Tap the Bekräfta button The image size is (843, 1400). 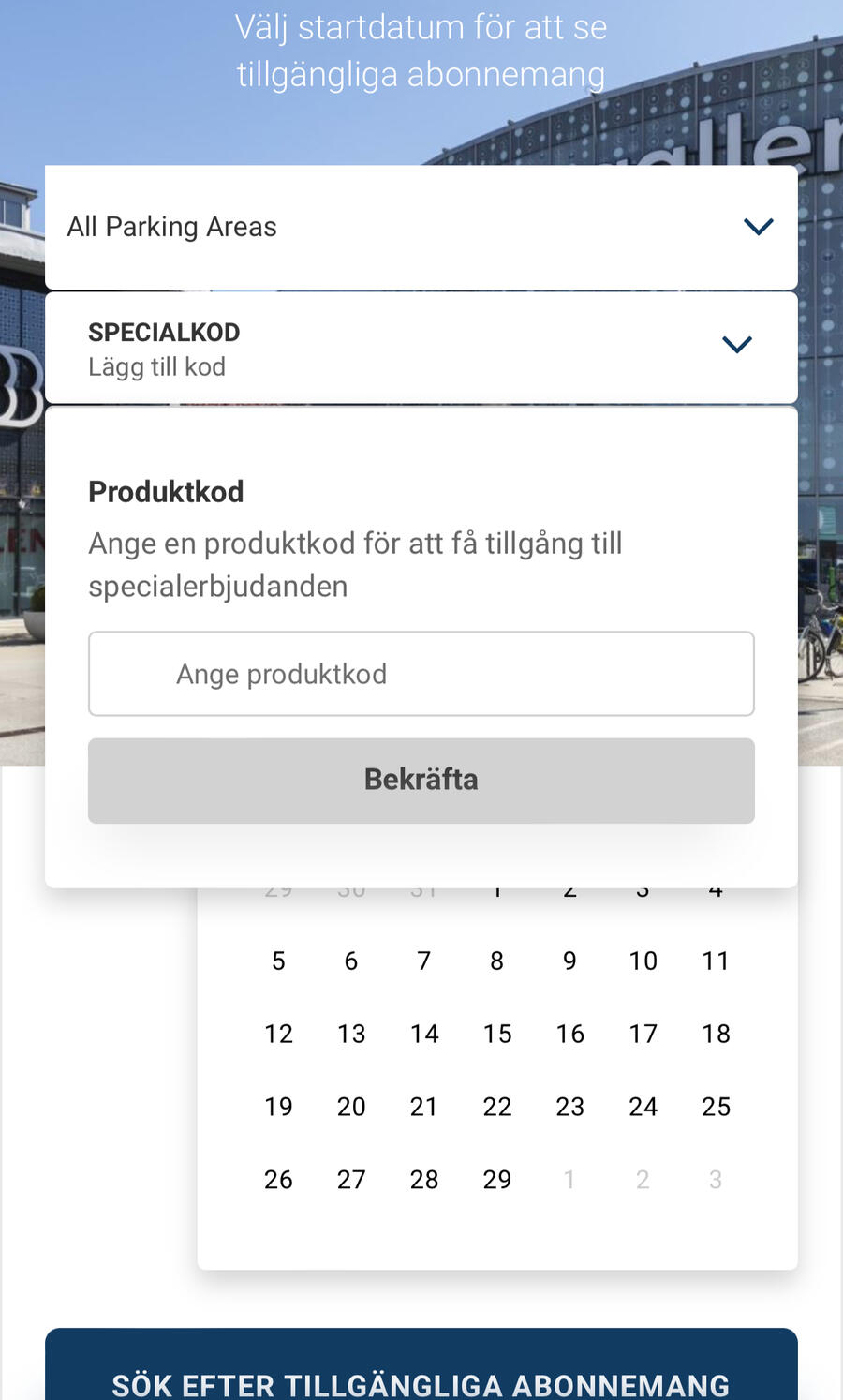(421, 780)
